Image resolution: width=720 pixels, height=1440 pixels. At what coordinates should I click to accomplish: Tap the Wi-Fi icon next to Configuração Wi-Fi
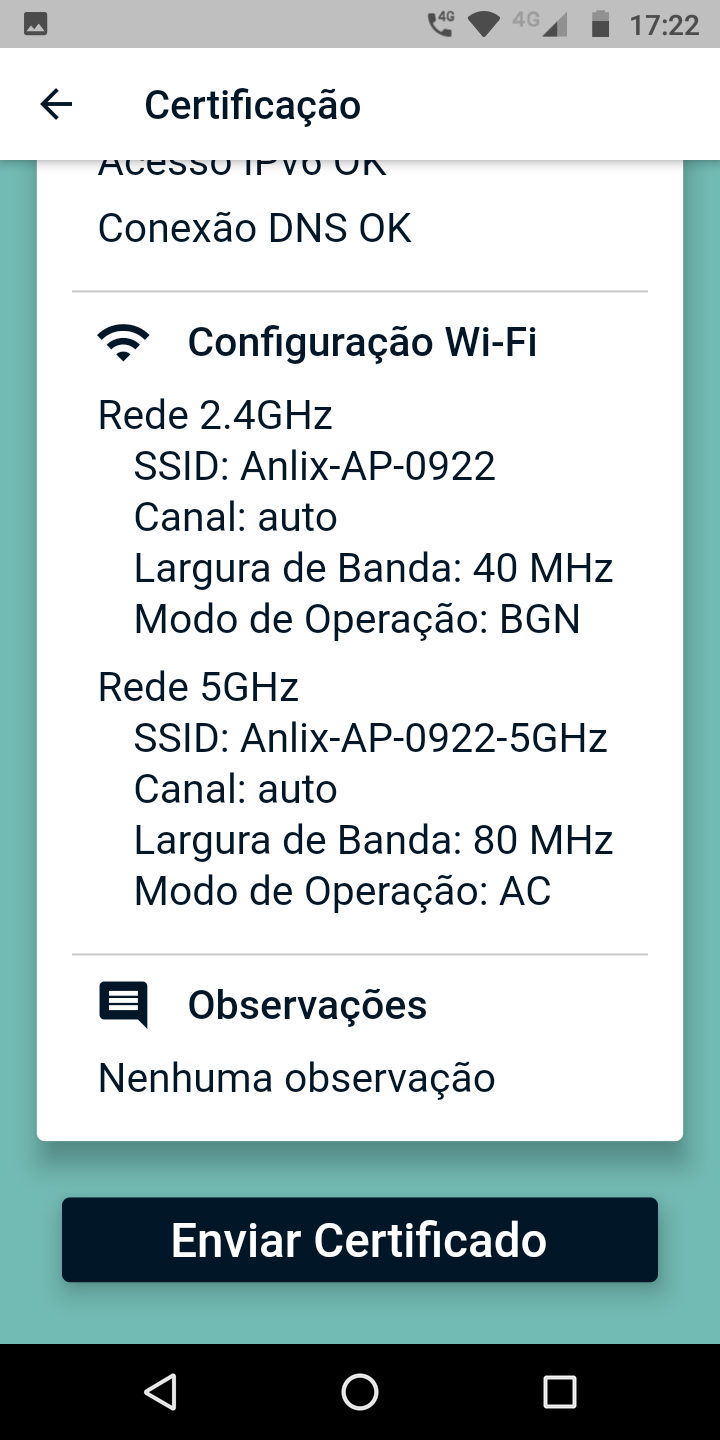pos(123,341)
